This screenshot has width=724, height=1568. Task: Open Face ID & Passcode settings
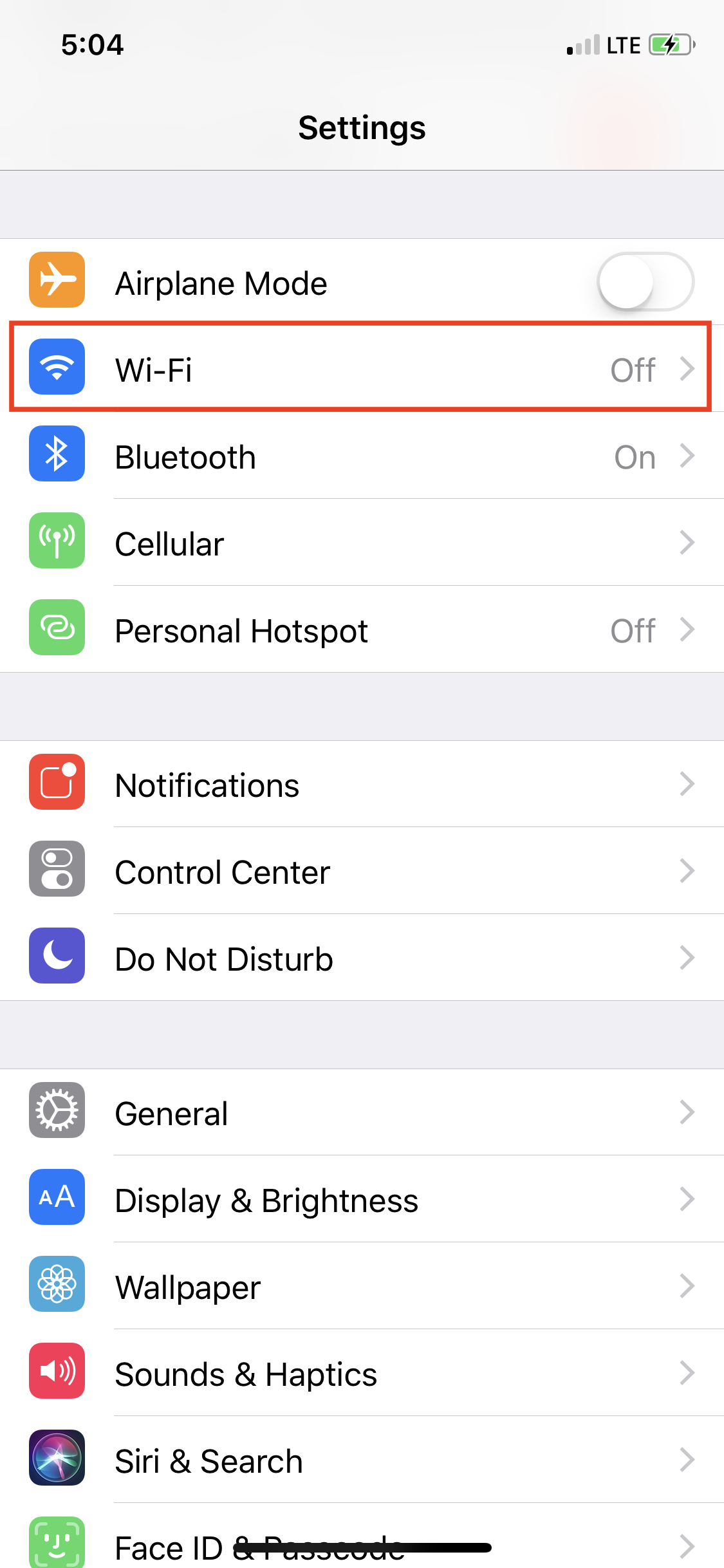click(x=362, y=1537)
